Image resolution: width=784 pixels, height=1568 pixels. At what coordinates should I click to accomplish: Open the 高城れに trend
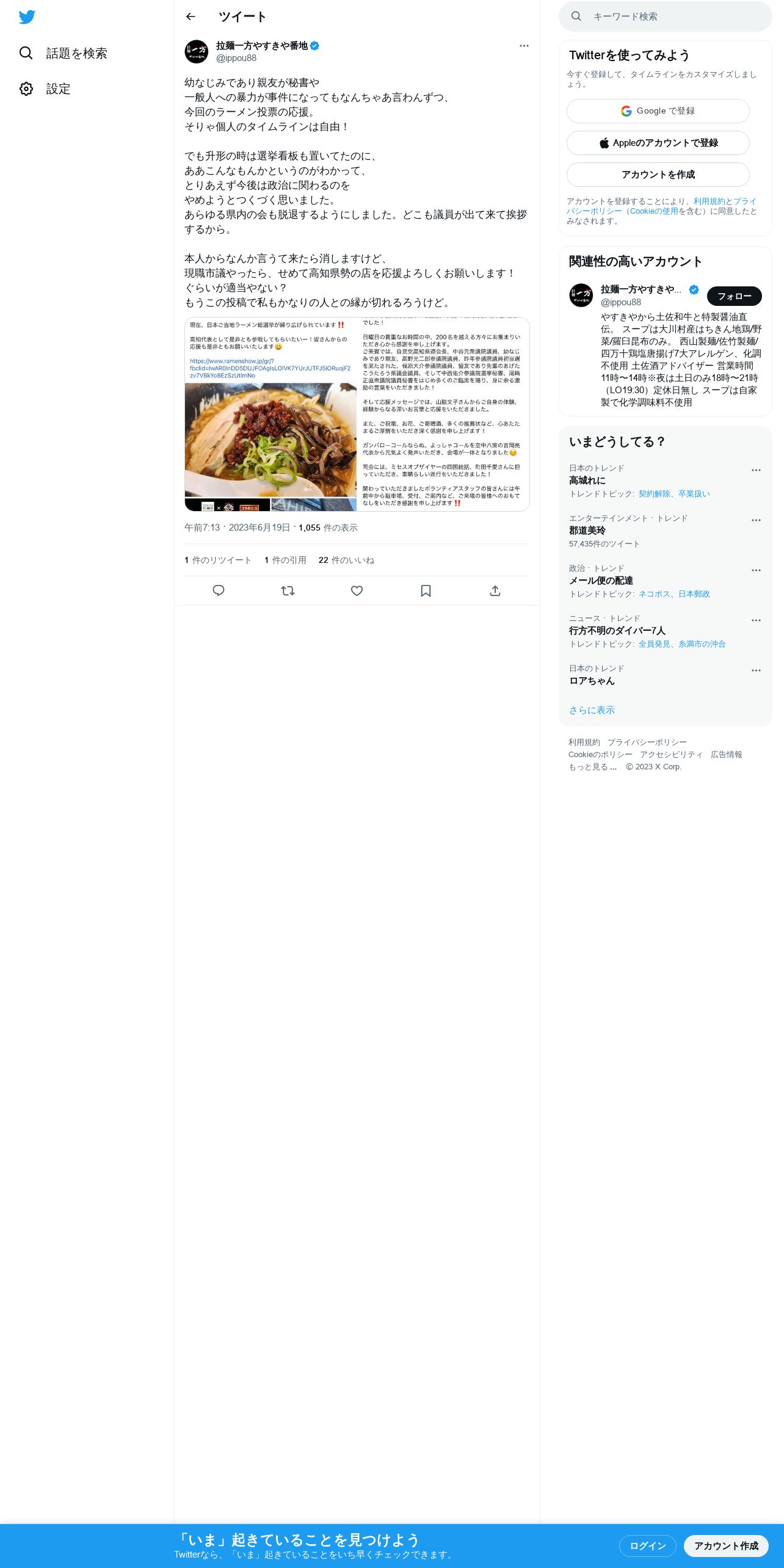tap(587, 481)
